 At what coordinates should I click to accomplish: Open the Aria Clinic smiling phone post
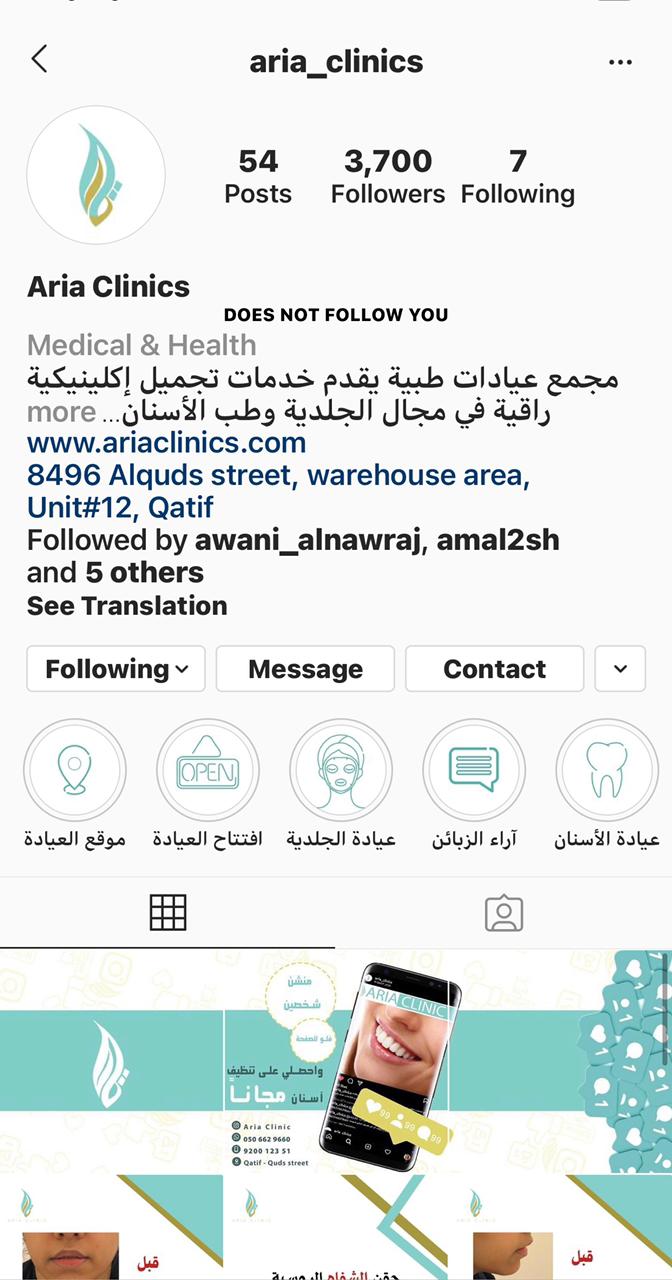click(x=336, y=1062)
